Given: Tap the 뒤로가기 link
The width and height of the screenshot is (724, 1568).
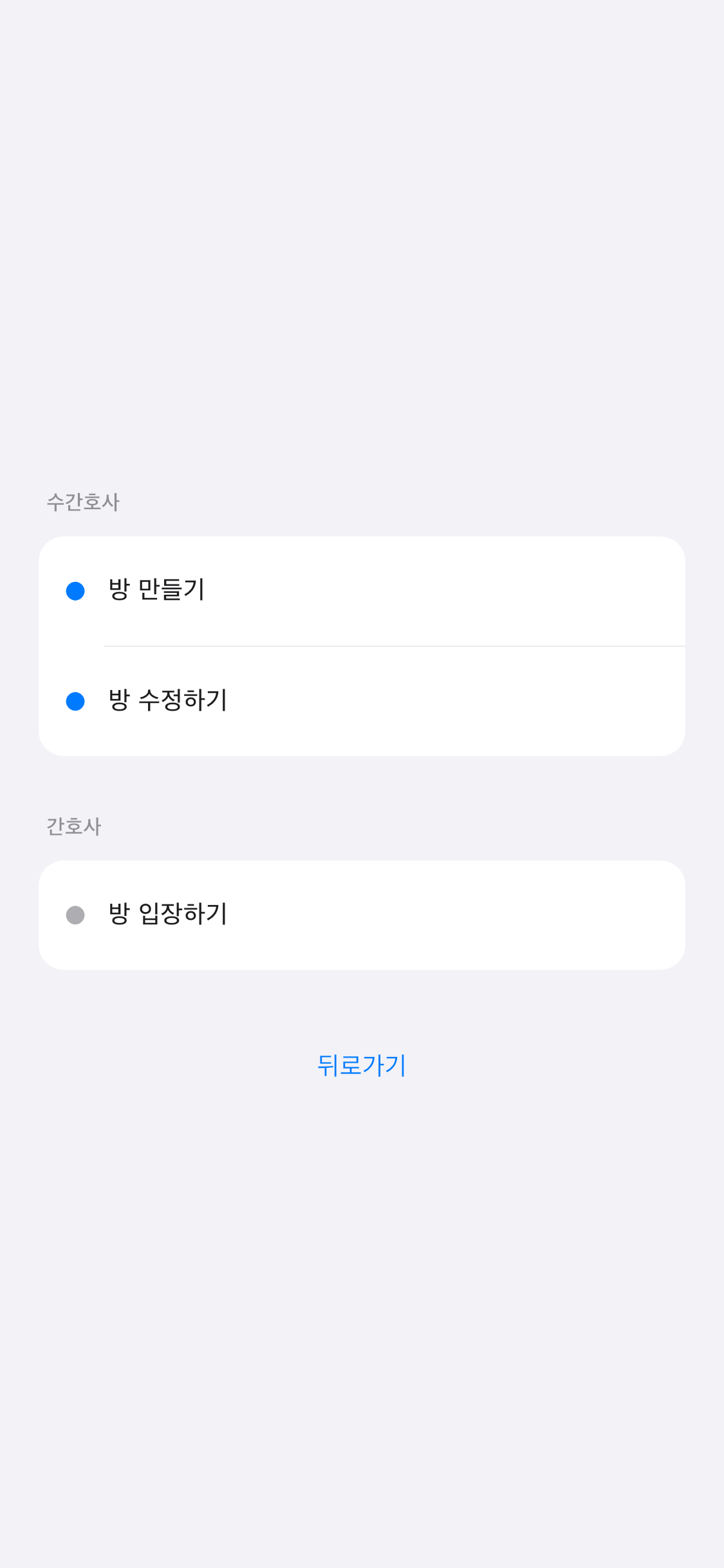Looking at the screenshot, I should [362, 1065].
